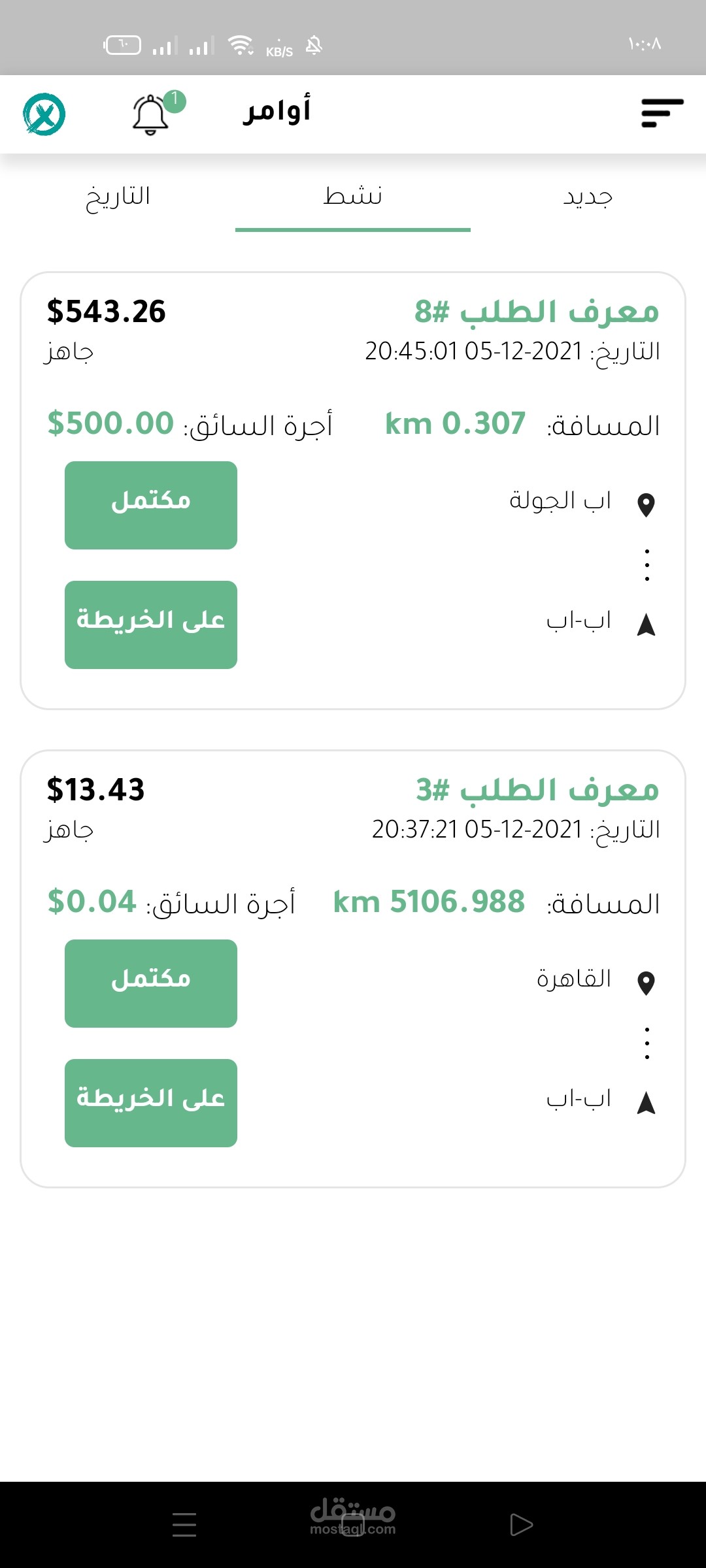Show order #3 على الخريطة
This screenshot has width=706, height=1568.
[151, 1103]
